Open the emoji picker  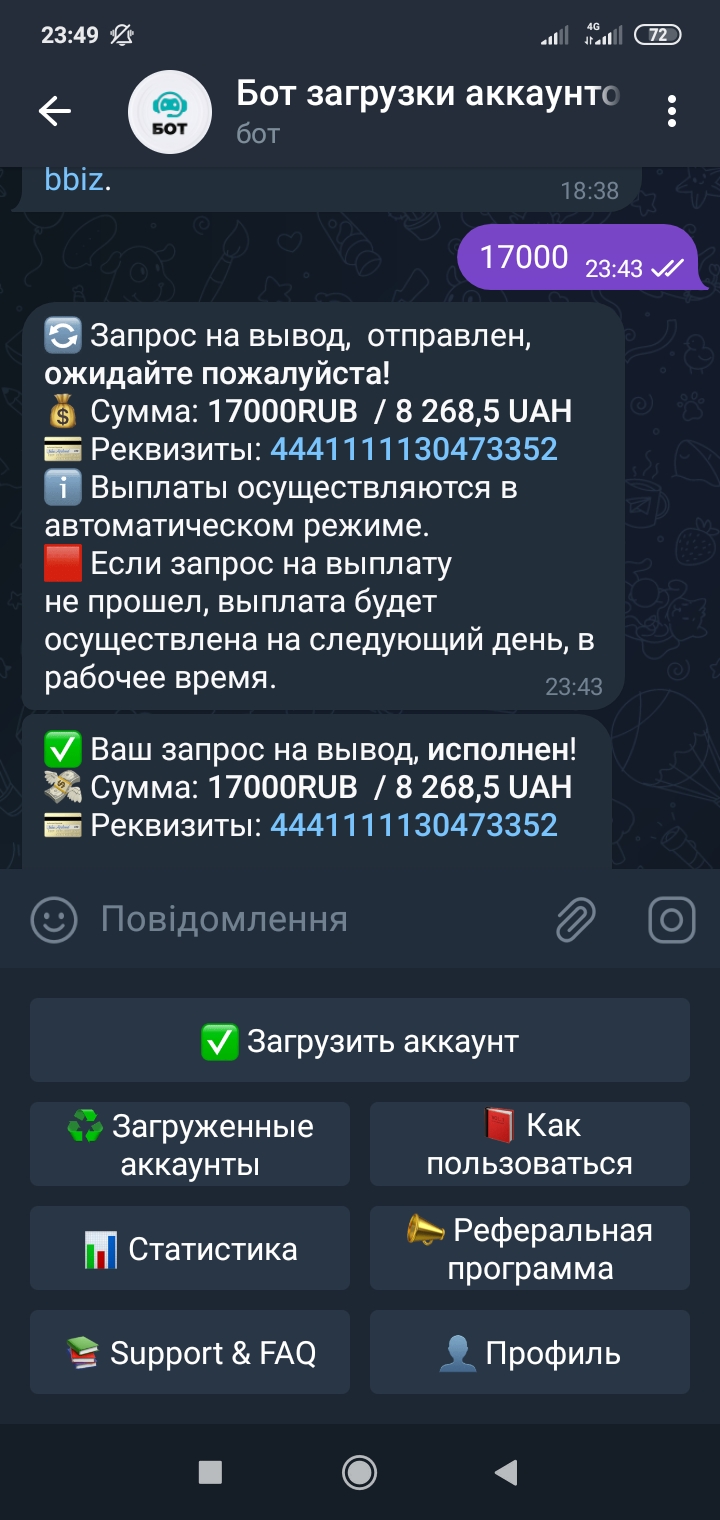(54, 920)
